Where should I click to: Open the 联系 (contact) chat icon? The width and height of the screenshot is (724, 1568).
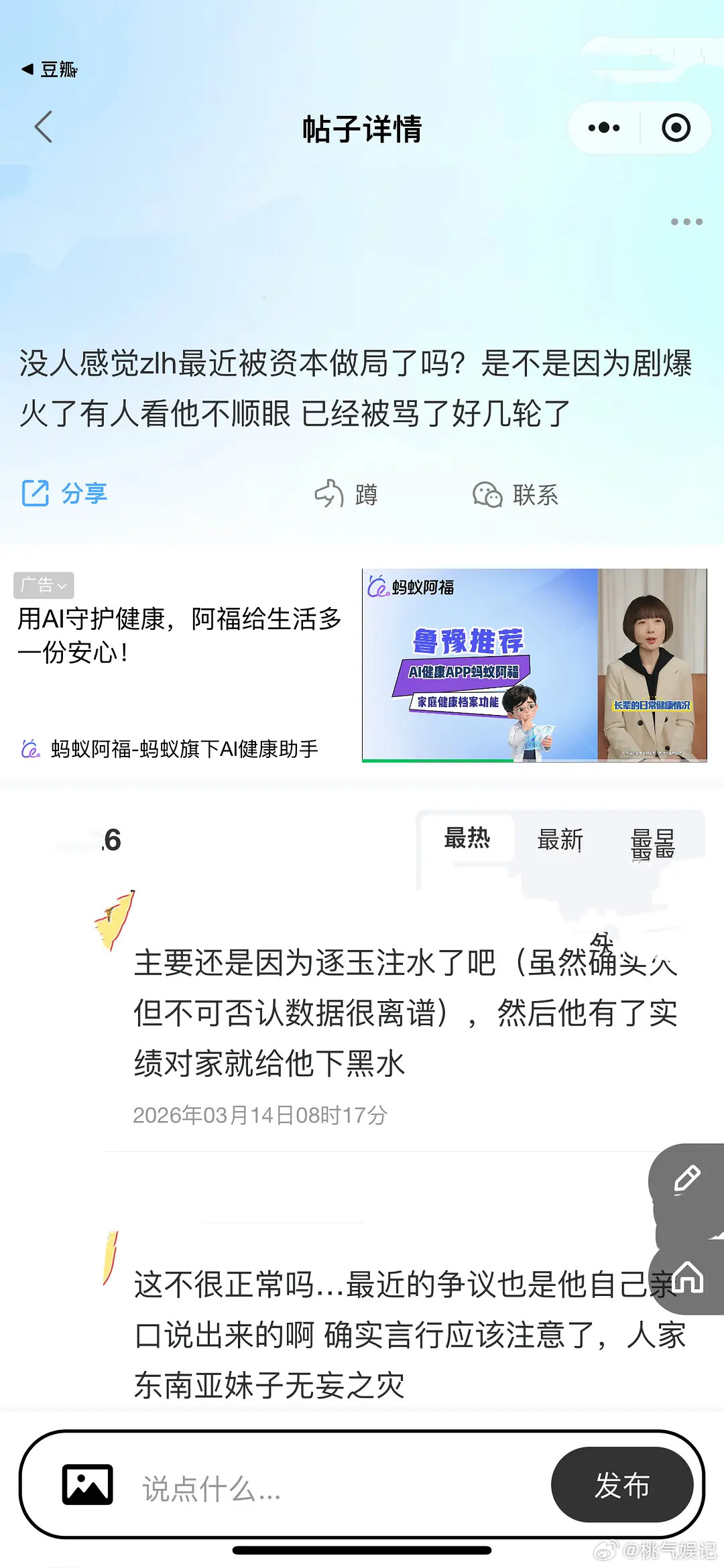pyautogui.click(x=520, y=495)
